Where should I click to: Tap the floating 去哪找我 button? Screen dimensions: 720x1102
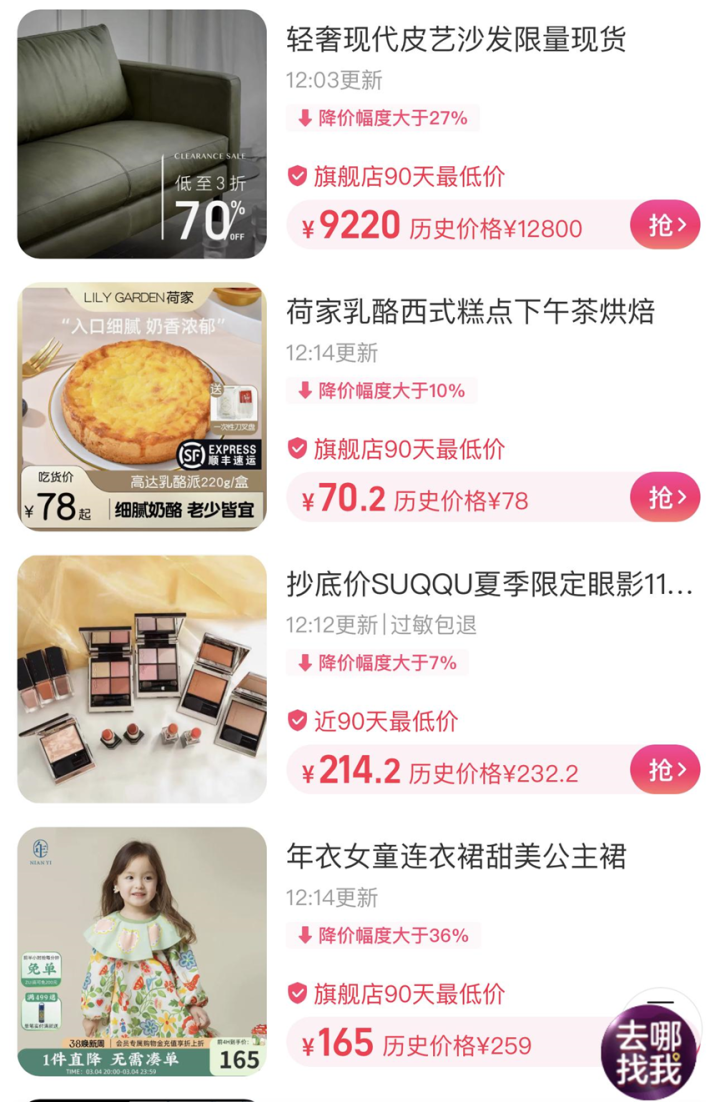pos(649,1054)
